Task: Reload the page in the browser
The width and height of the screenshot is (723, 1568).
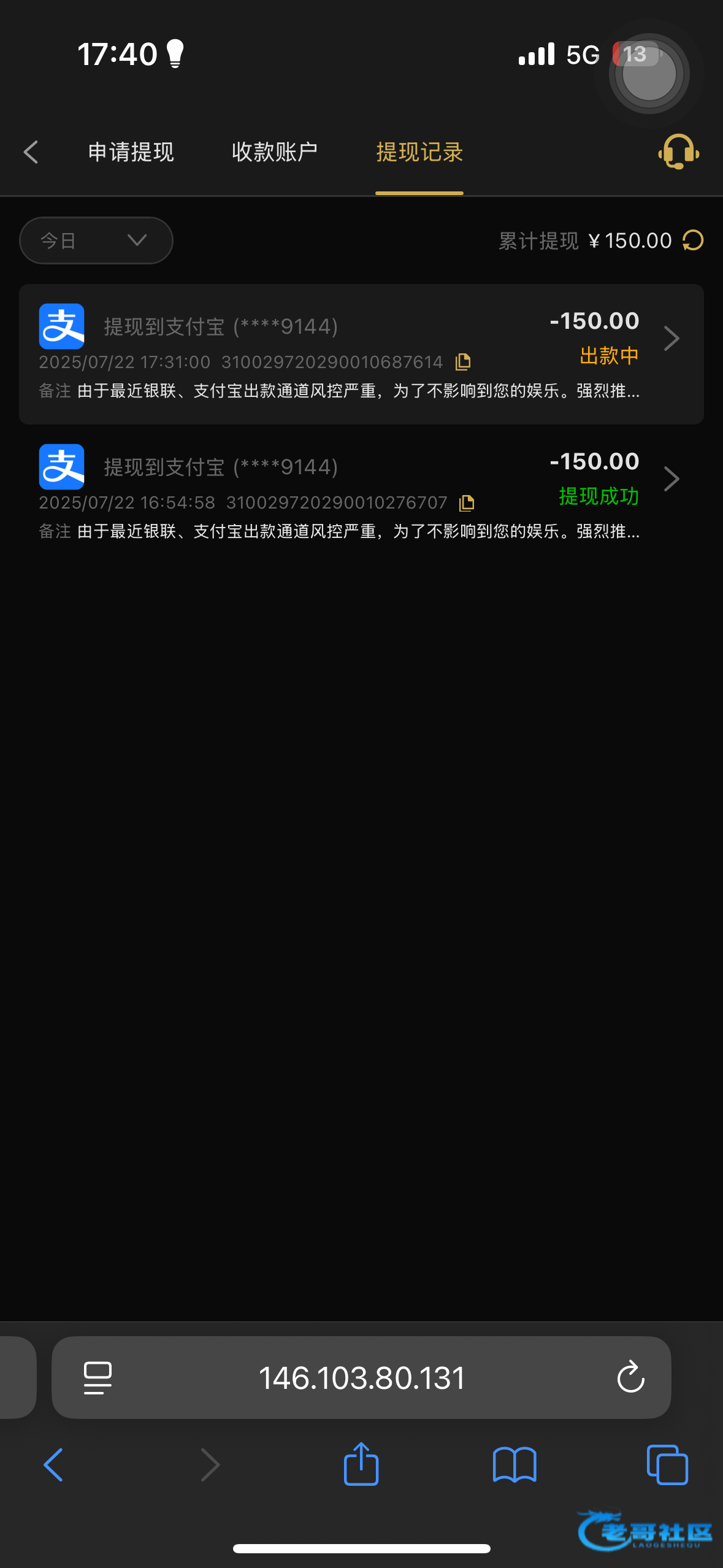Action: pos(630,1378)
